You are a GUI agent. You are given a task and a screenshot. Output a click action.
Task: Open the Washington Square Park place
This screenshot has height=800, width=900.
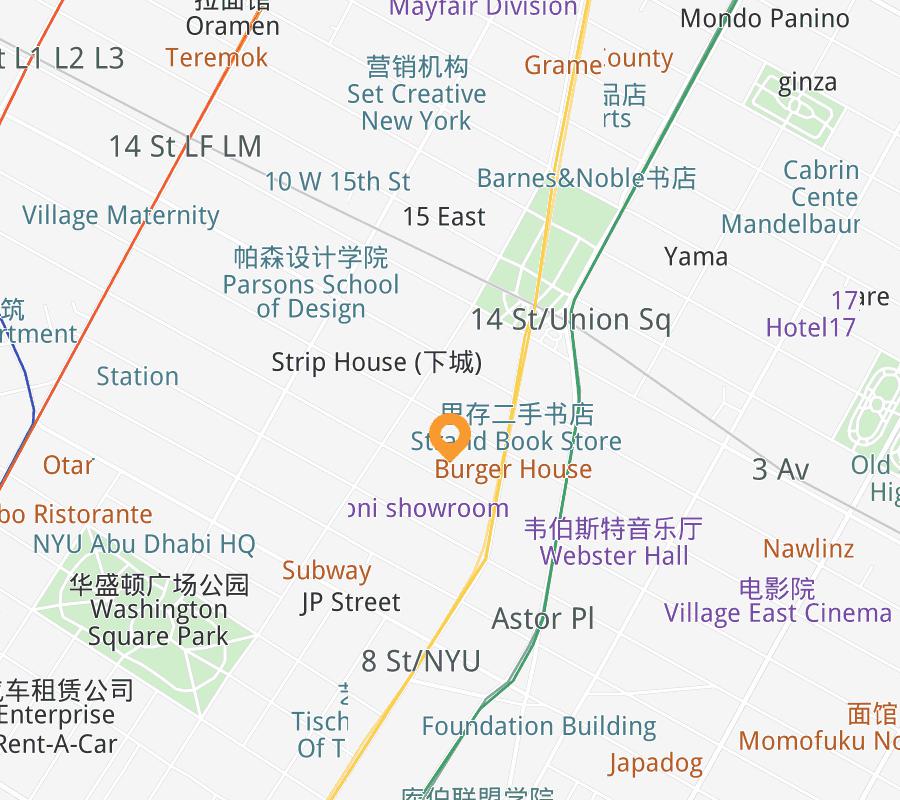[159, 622]
